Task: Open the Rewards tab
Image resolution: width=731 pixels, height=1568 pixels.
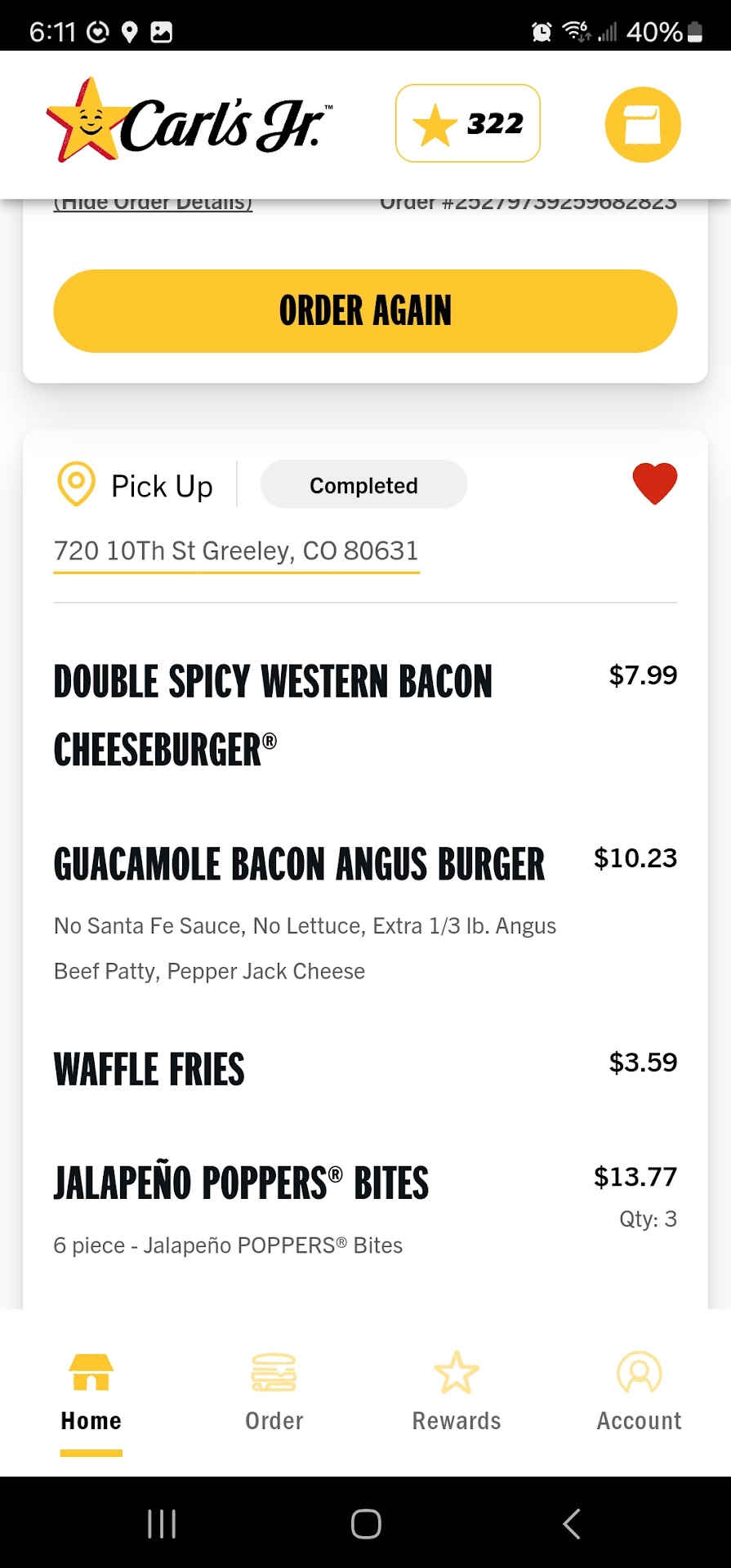Action: click(457, 1393)
